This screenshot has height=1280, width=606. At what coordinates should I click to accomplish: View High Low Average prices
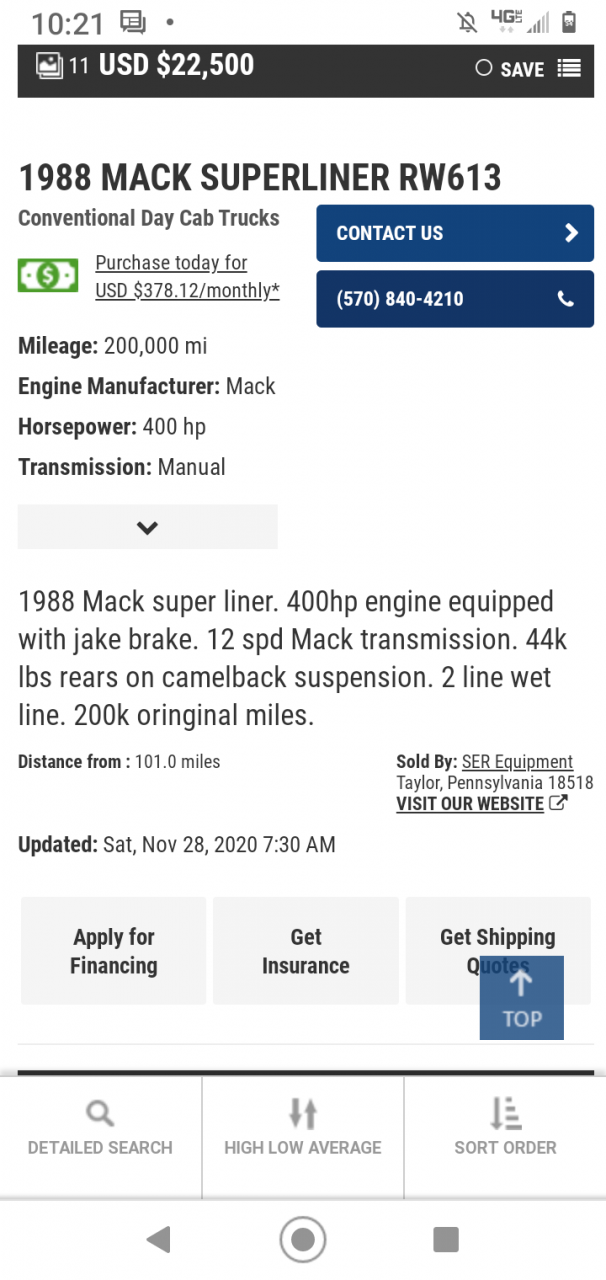coord(303,1129)
